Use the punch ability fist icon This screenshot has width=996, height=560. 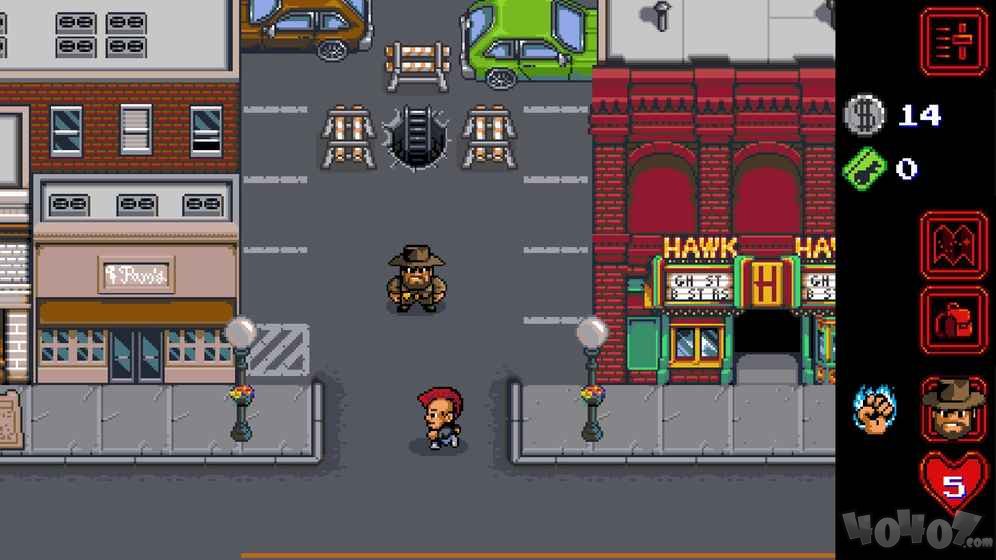875,410
